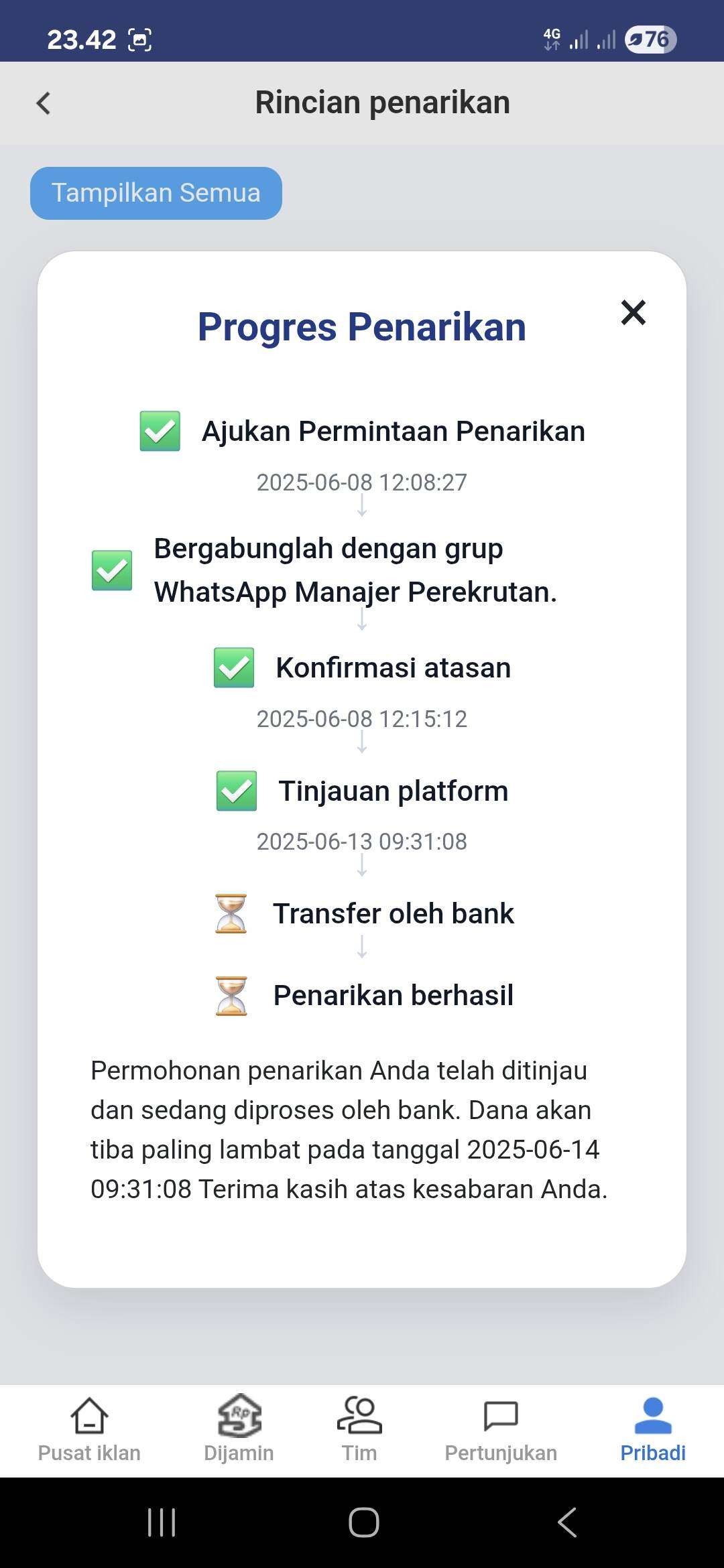Image resolution: width=724 pixels, height=1568 pixels.
Task: Go back from Rincian penarikan
Action: [44, 103]
